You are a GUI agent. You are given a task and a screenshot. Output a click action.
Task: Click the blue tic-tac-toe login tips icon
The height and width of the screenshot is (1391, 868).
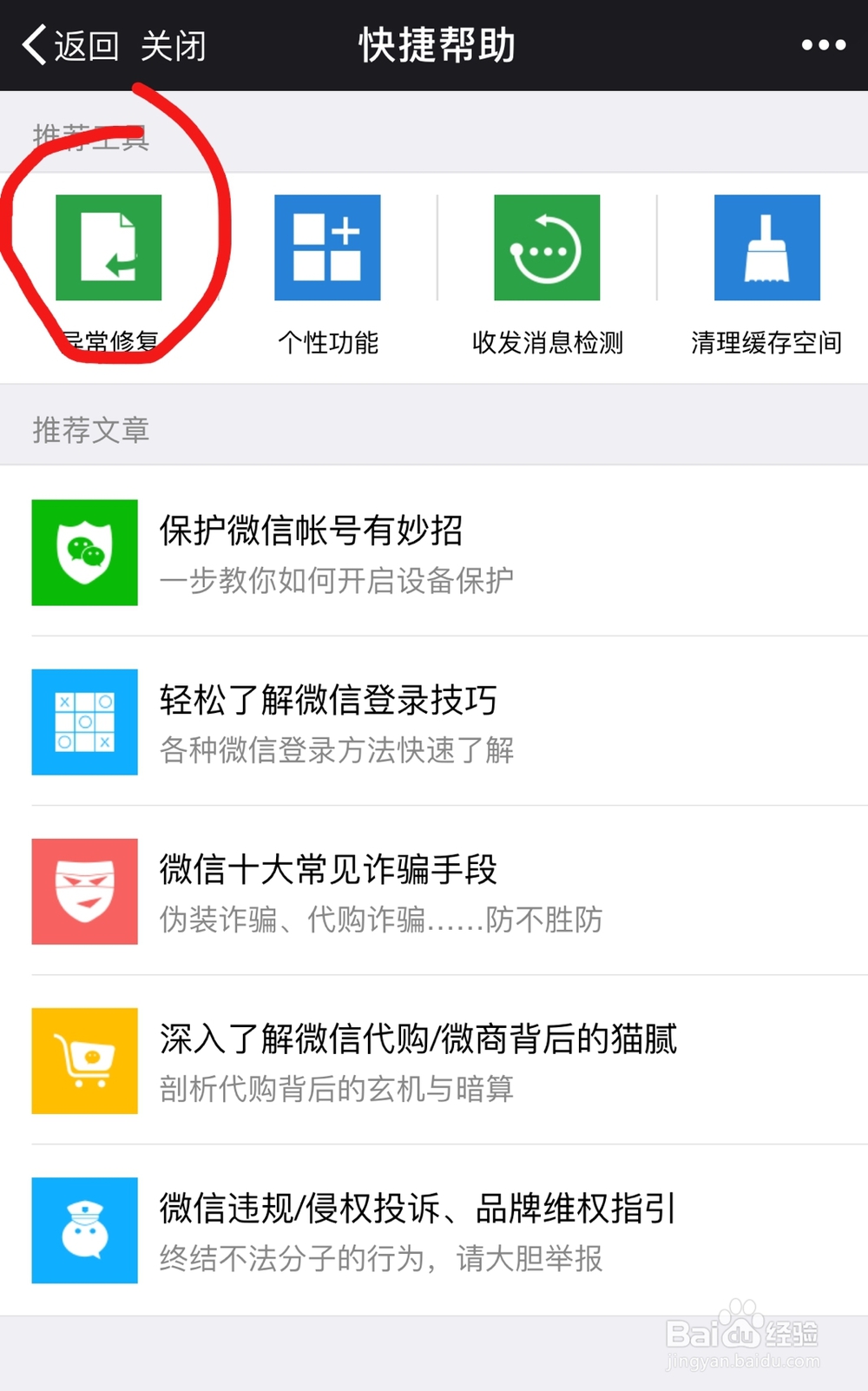pyautogui.click(x=84, y=722)
